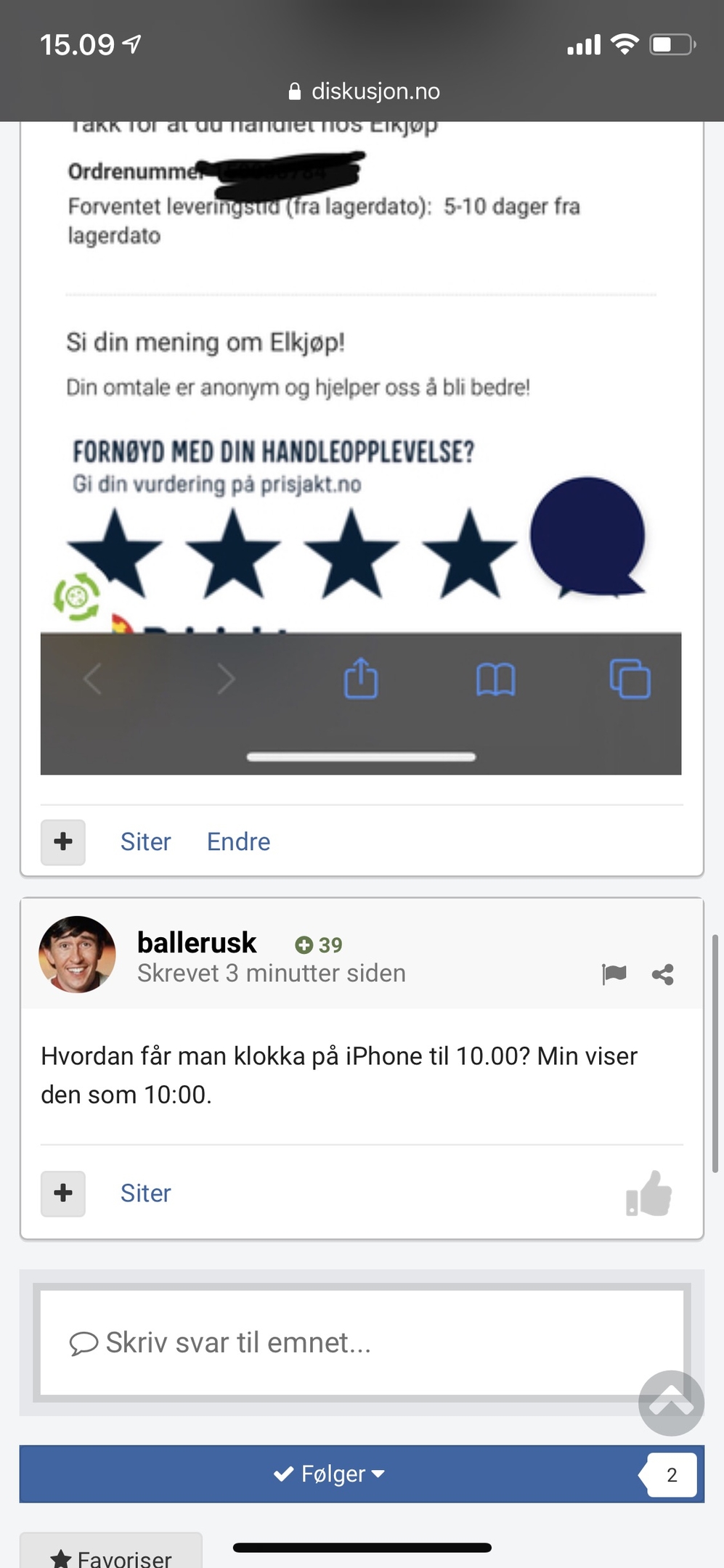724x1568 pixels.
Task: Open the diskusjon.no address bar
Action: coord(364,91)
